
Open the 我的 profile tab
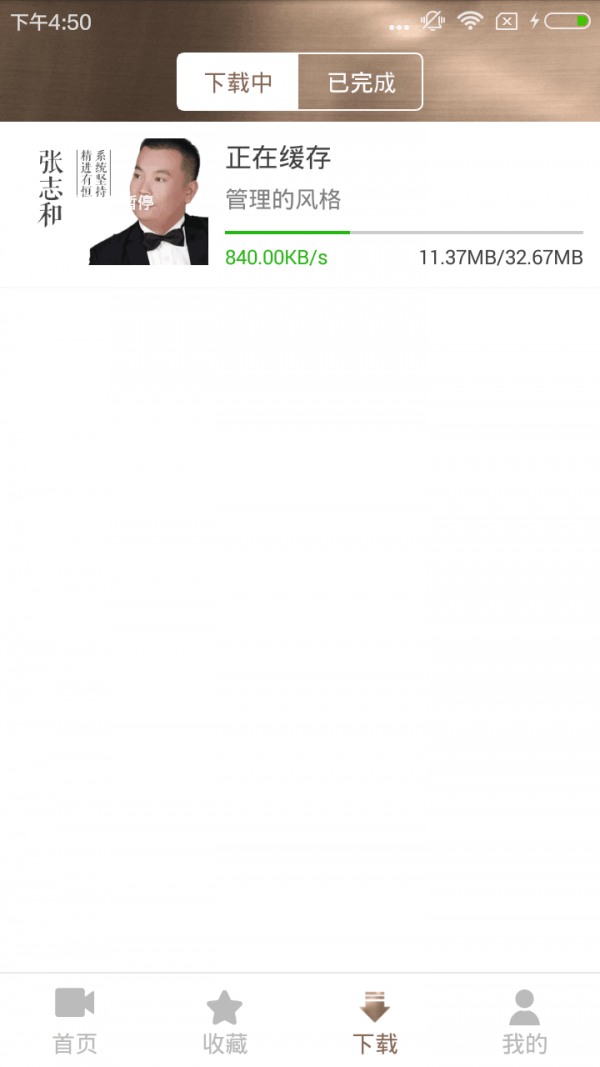(525, 1021)
